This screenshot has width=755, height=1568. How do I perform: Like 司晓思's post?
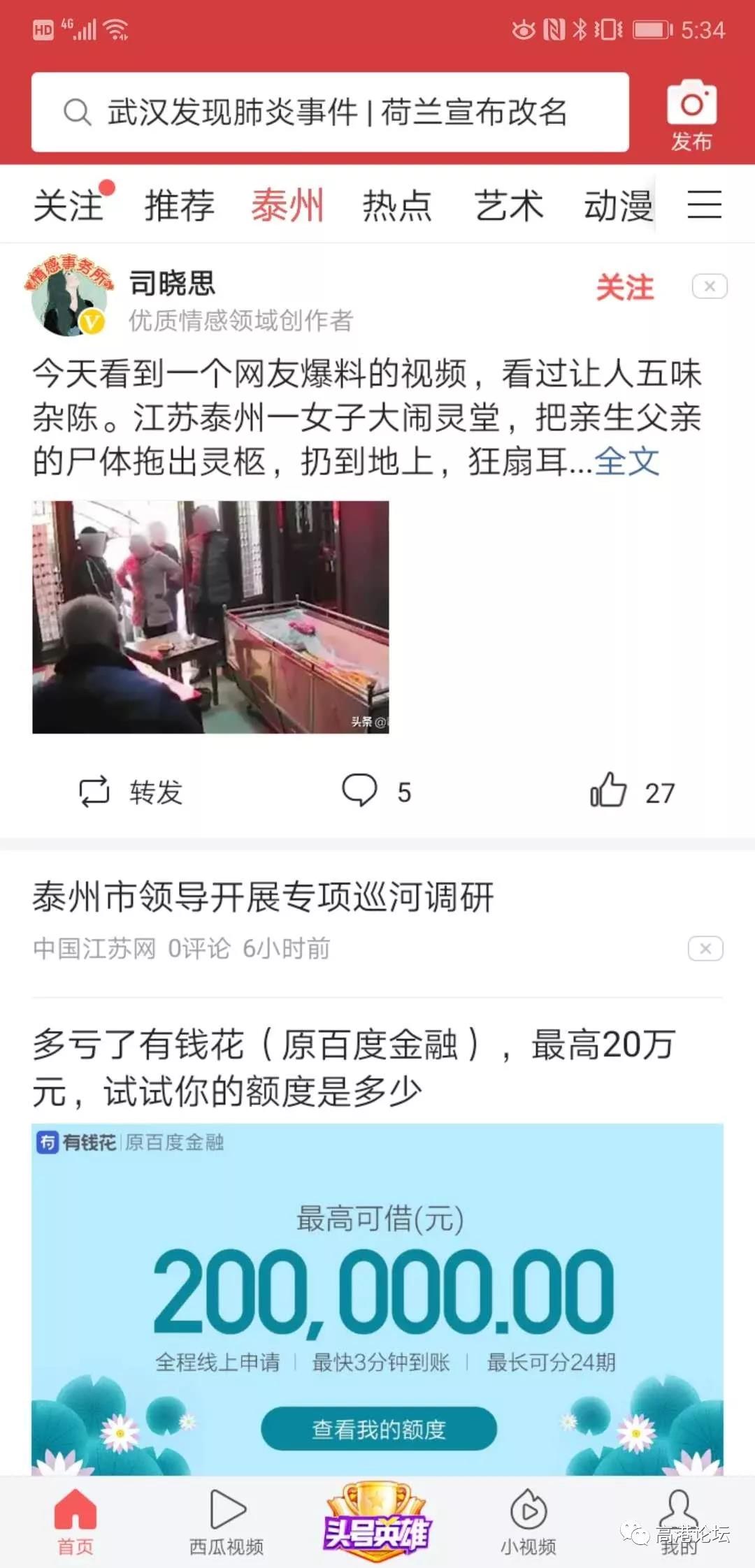(x=631, y=792)
